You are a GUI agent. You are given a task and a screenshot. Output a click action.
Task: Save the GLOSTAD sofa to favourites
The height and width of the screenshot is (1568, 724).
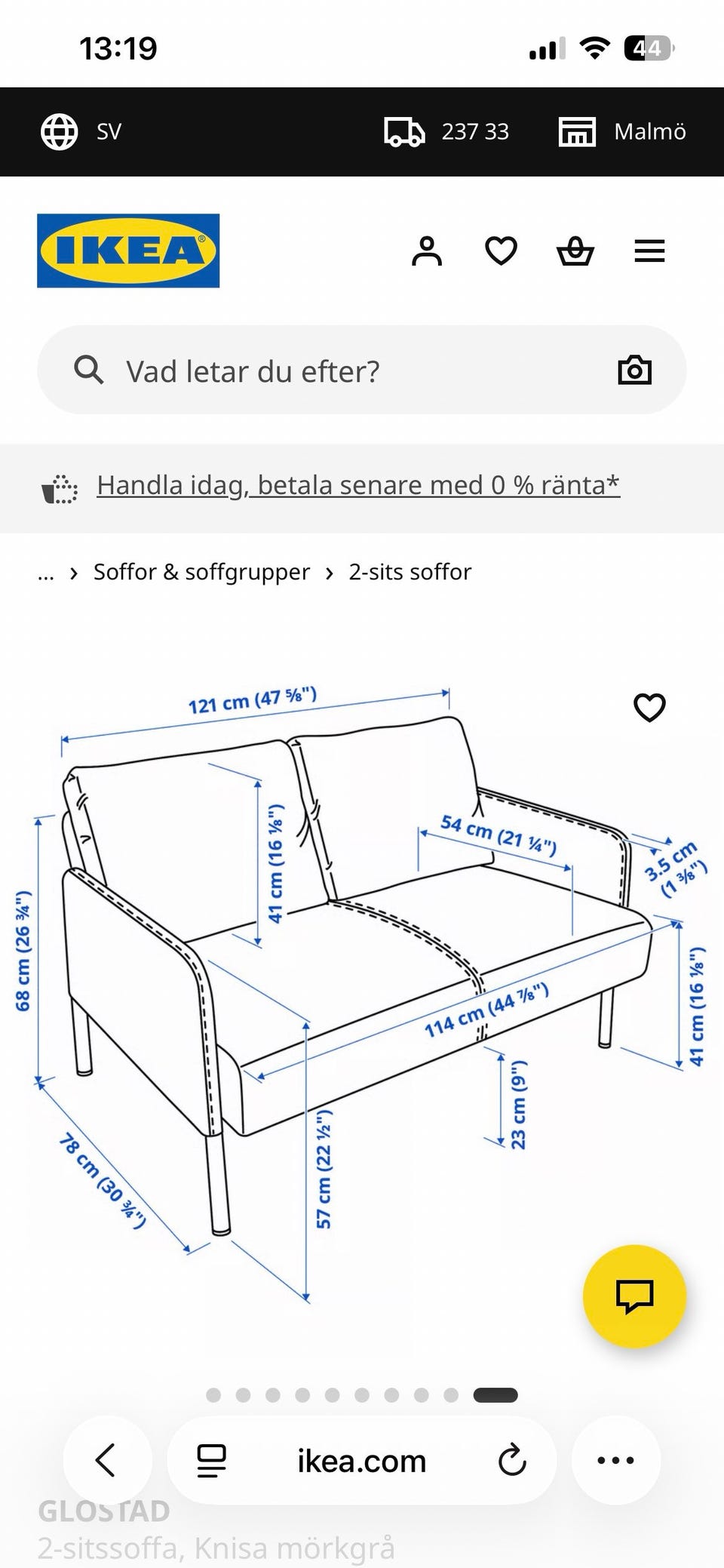click(649, 707)
